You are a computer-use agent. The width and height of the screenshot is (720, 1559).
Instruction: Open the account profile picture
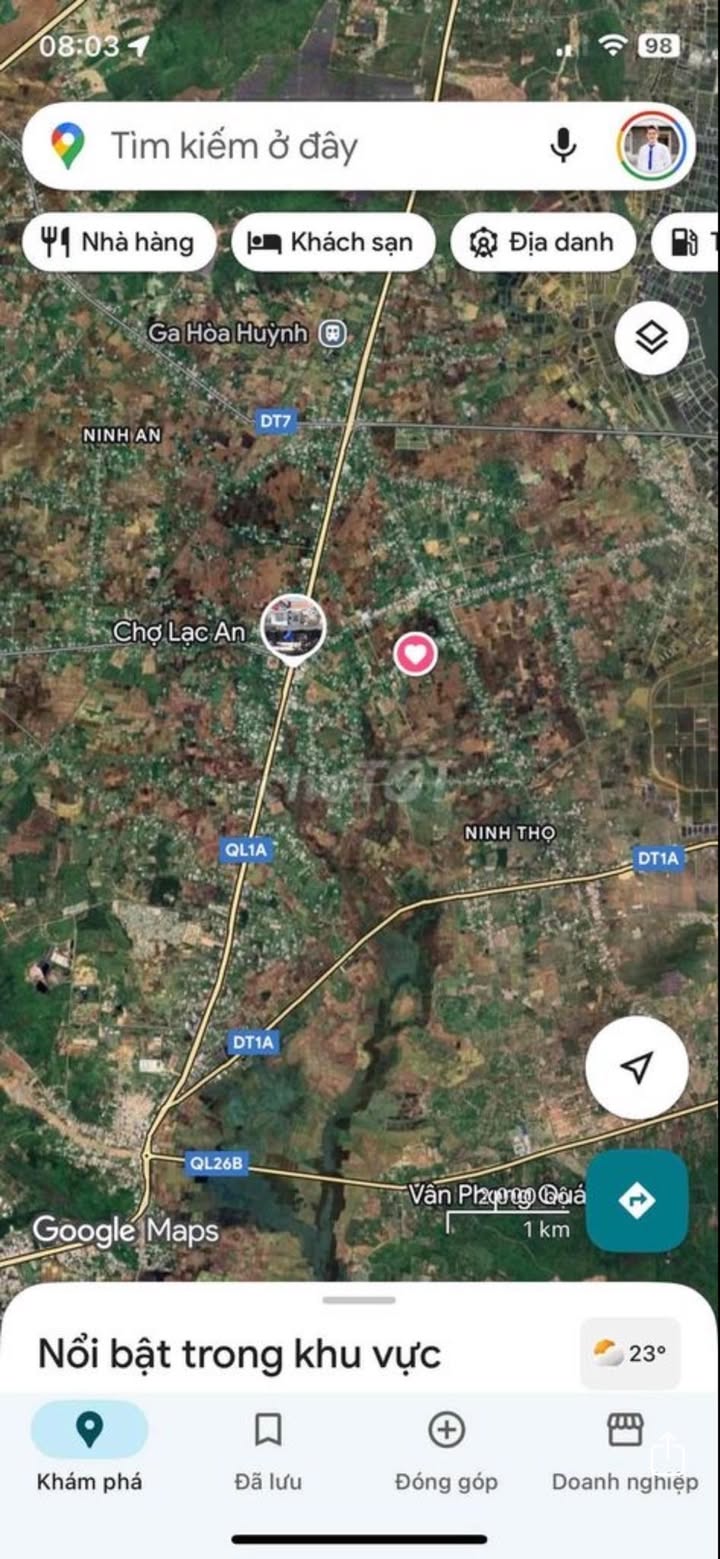(651, 147)
